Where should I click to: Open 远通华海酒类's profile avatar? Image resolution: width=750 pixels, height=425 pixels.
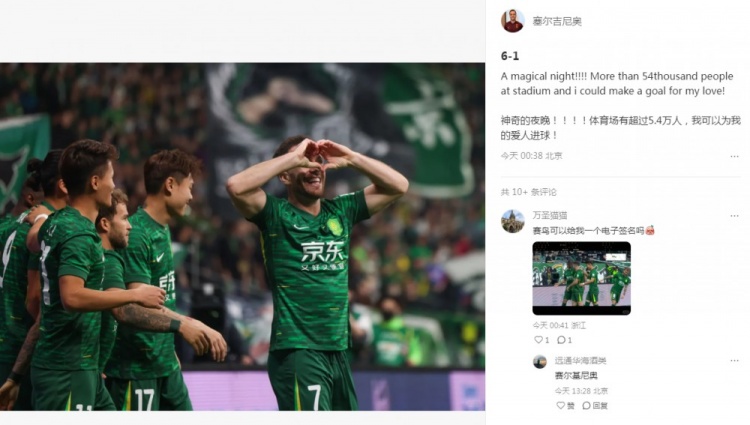point(541,361)
